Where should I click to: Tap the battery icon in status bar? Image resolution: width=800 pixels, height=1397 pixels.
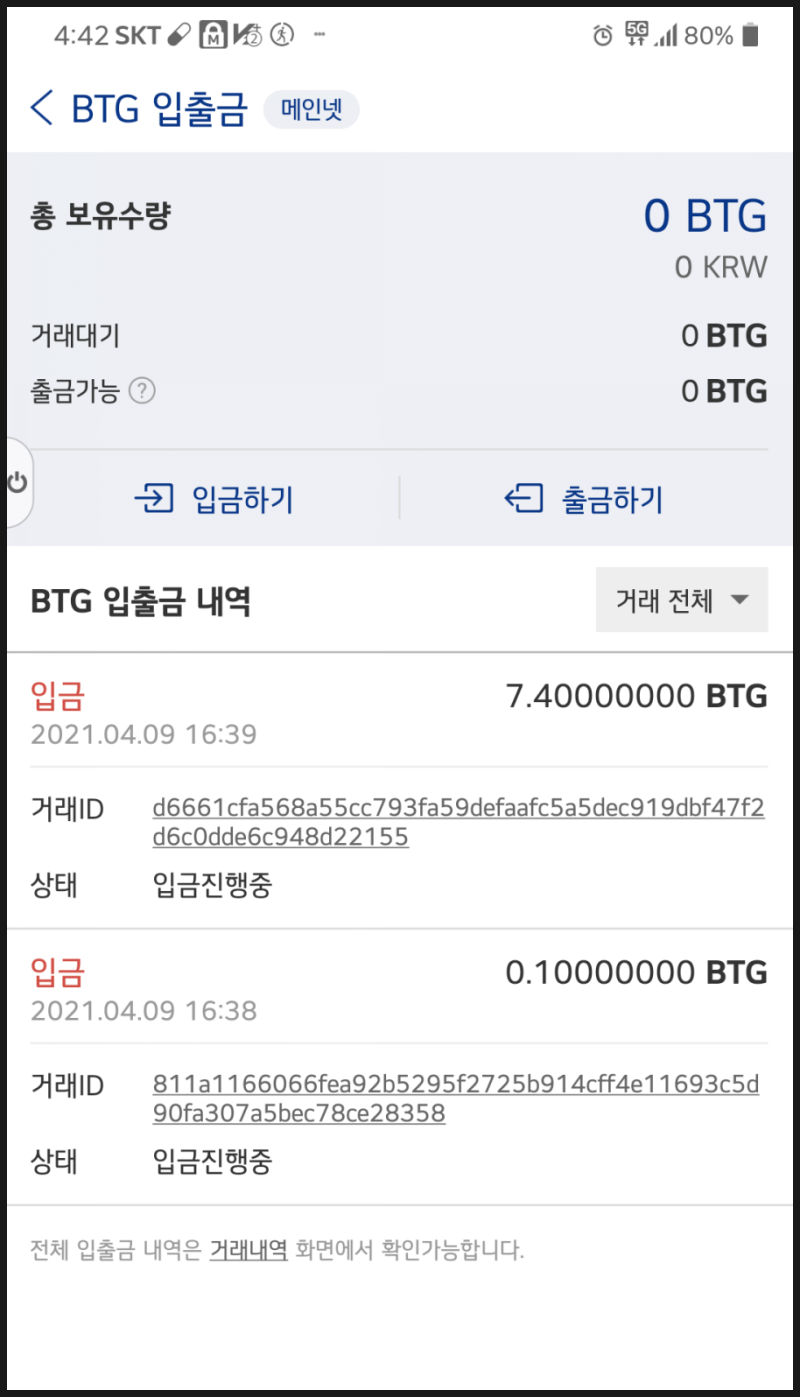pos(751,35)
